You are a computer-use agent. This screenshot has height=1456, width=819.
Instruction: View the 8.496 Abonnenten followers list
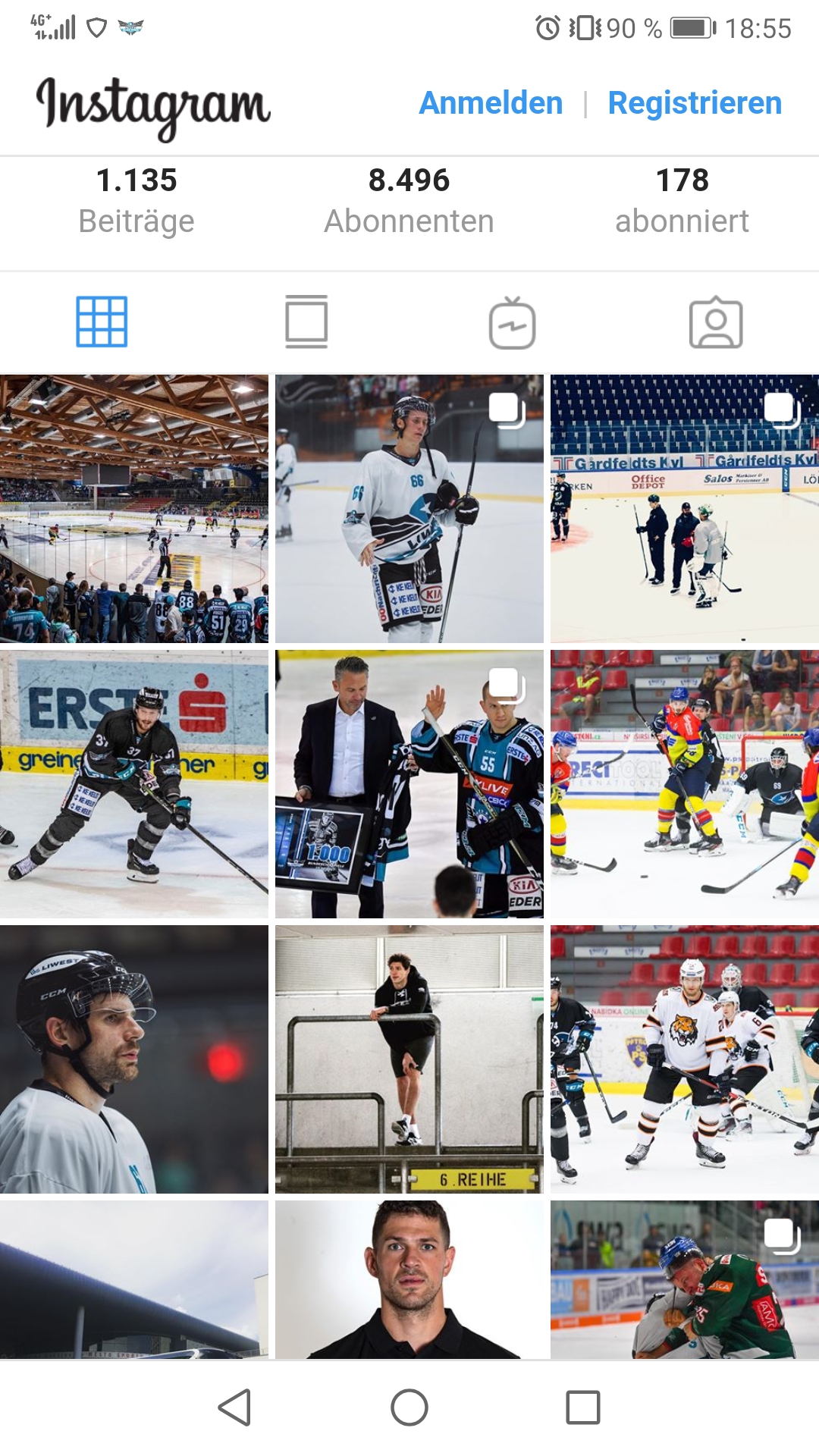409,200
